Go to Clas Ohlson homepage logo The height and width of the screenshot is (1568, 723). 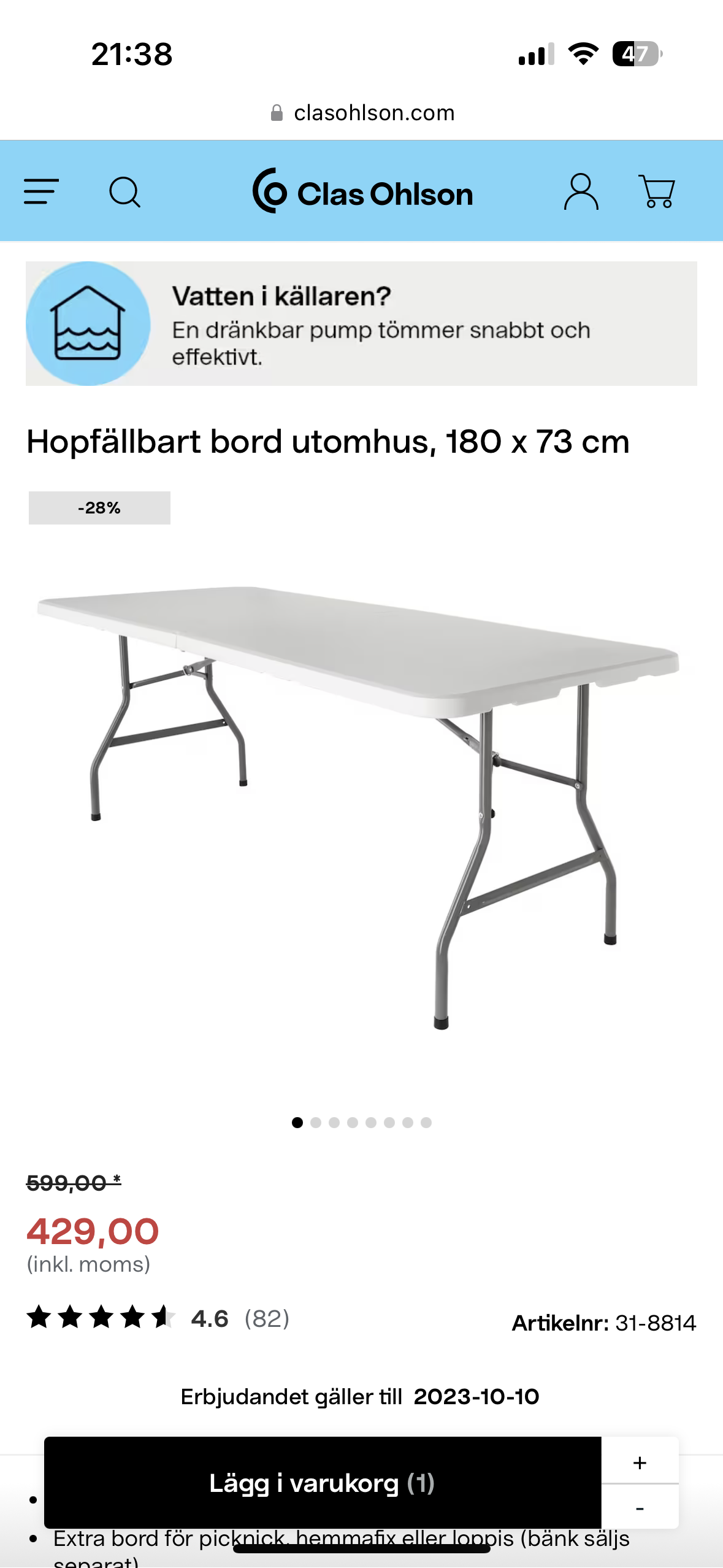[x=362, y=193]
